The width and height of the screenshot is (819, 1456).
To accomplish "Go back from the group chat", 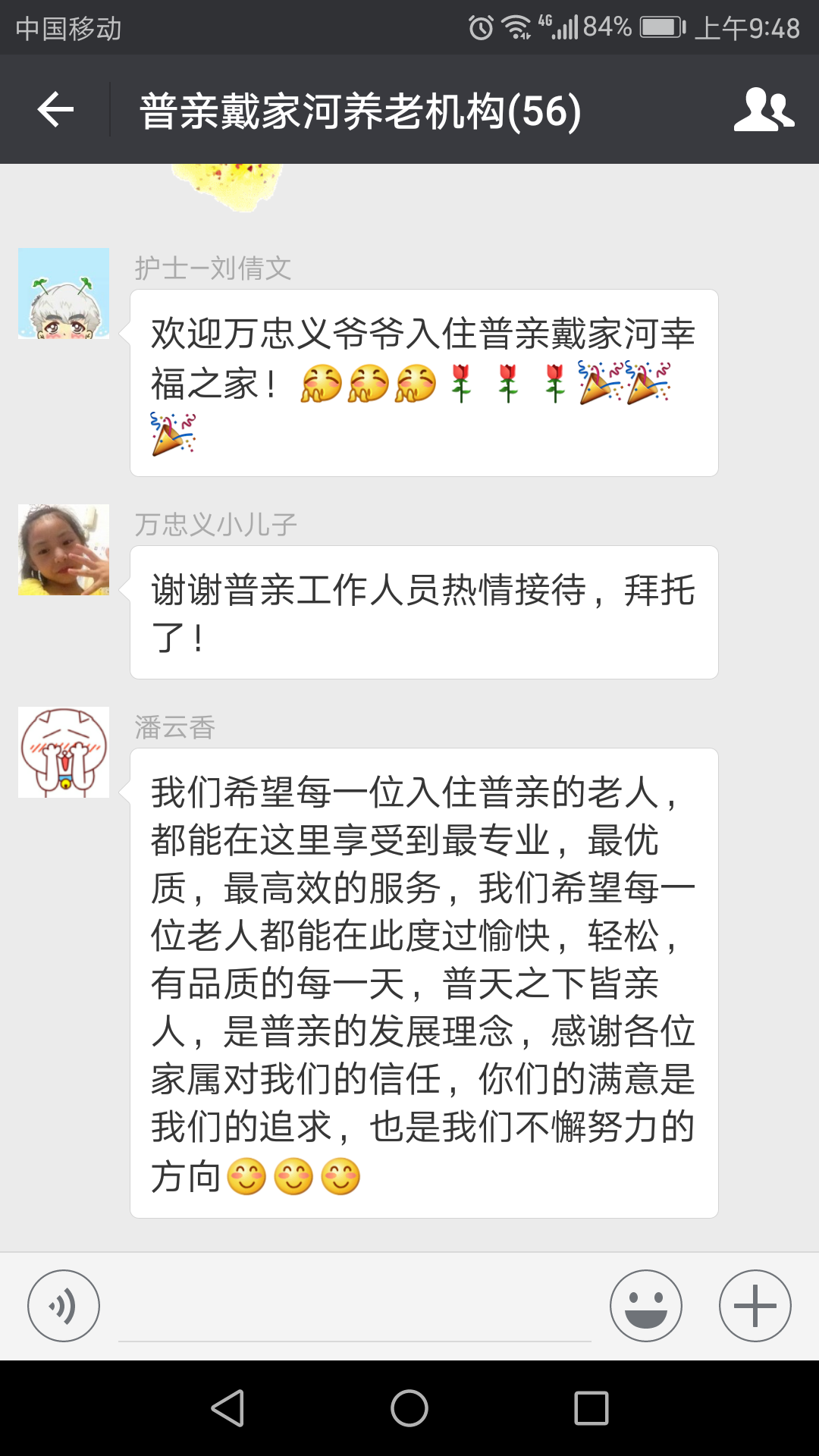I will coord(55,110).
